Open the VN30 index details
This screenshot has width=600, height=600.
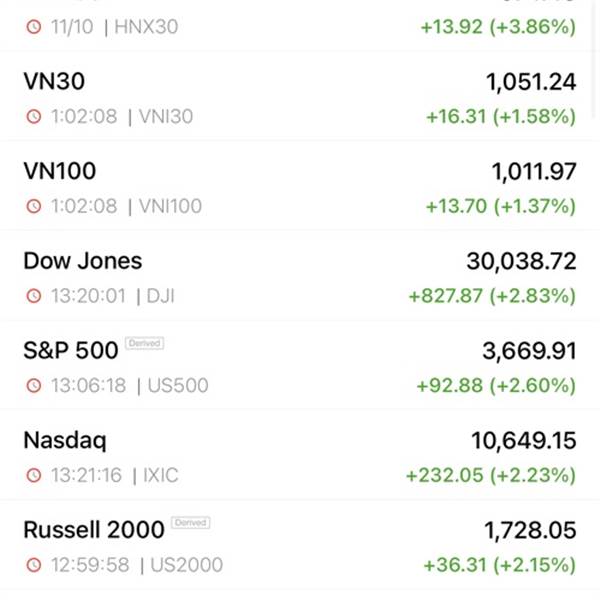click(300, 98)
